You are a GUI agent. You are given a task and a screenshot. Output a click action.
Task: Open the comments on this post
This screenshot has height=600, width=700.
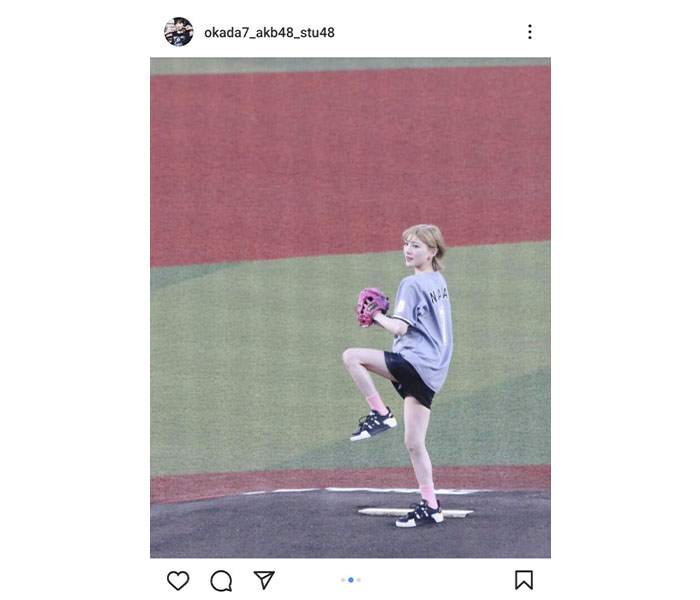pyautogui.click(x=221, y=580)
